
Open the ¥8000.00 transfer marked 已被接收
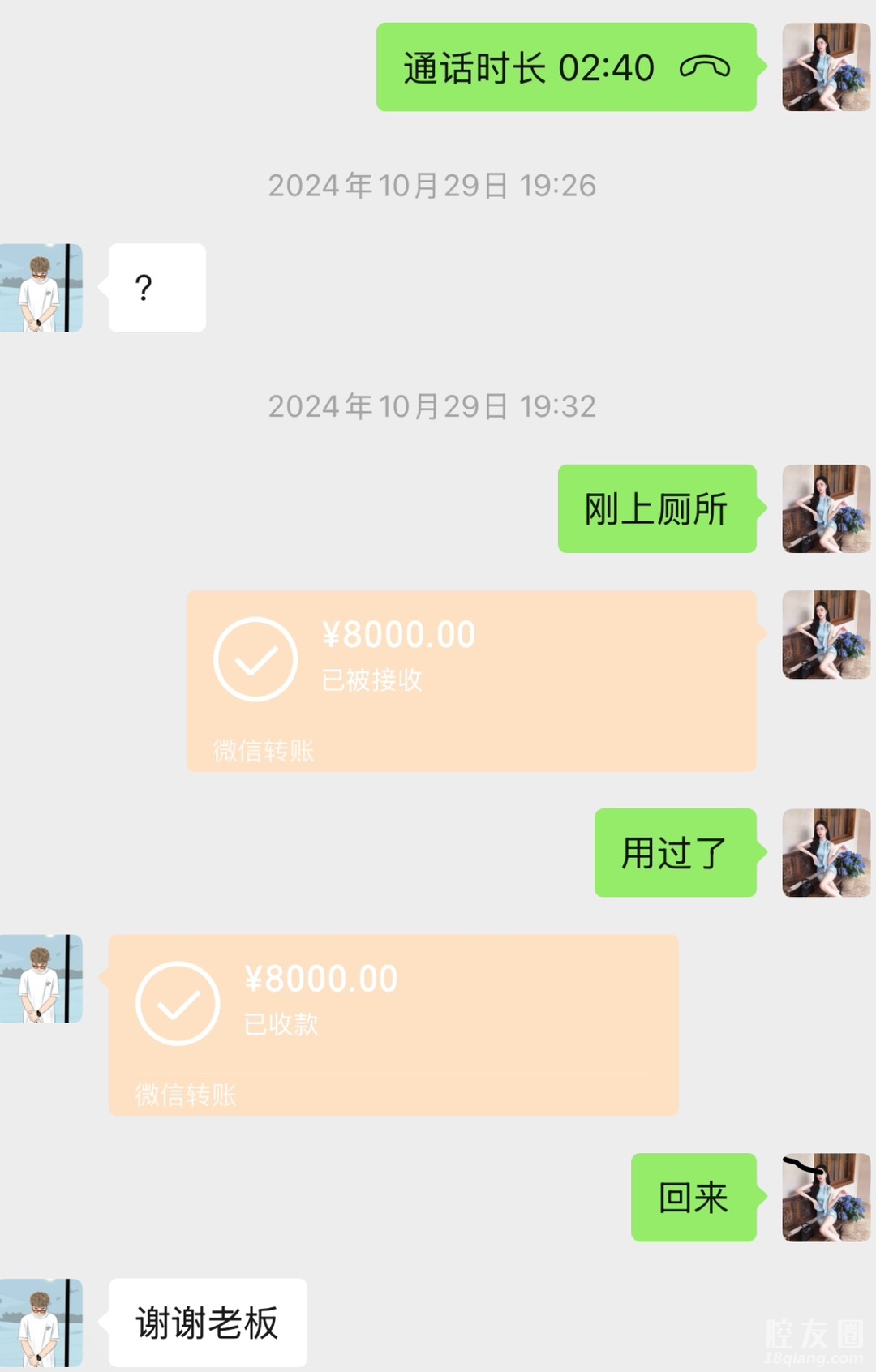[470, 680]
